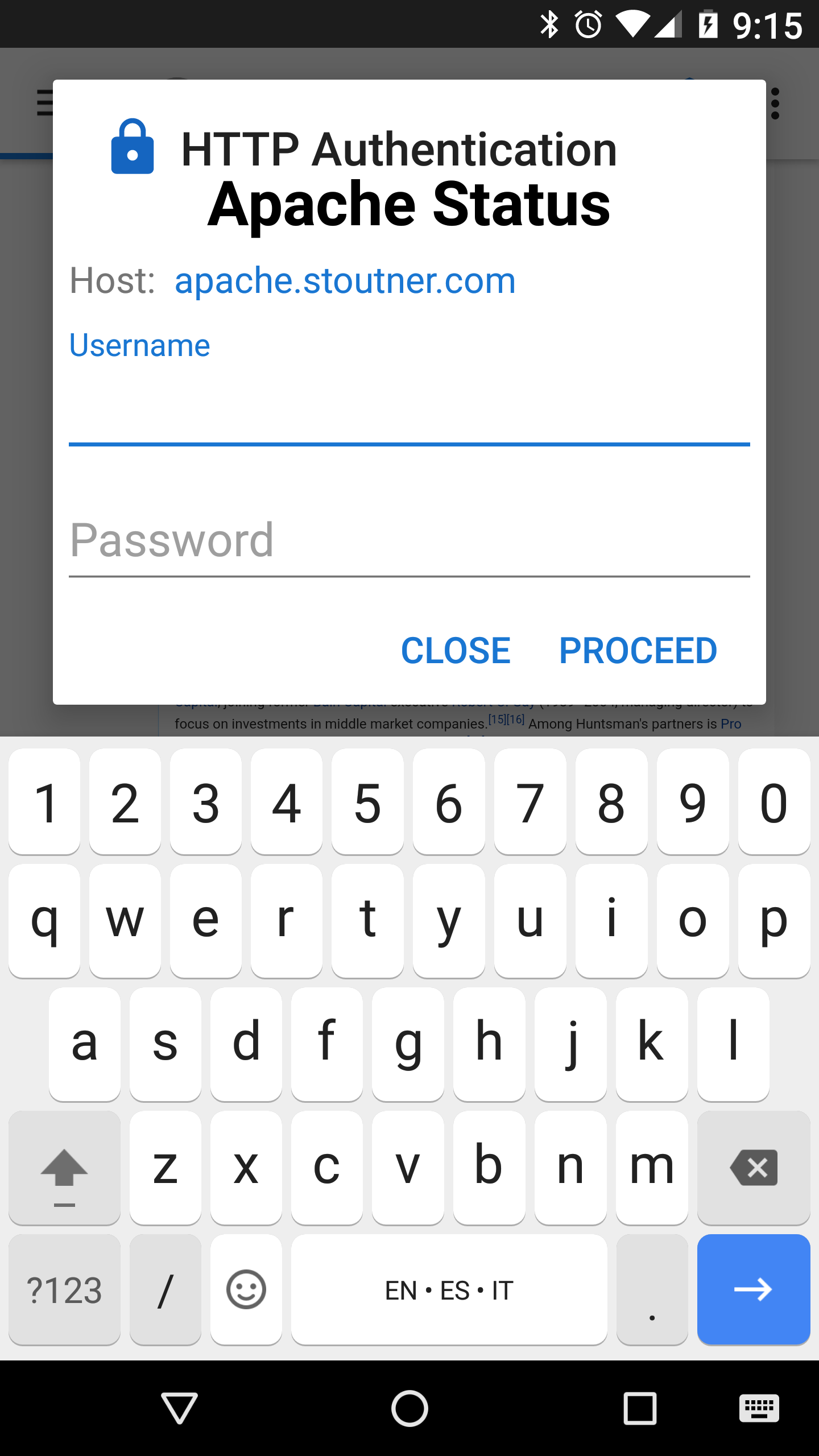
Task: Type the letter a key
Action: pyautogui.click(x=84, y=1044)
